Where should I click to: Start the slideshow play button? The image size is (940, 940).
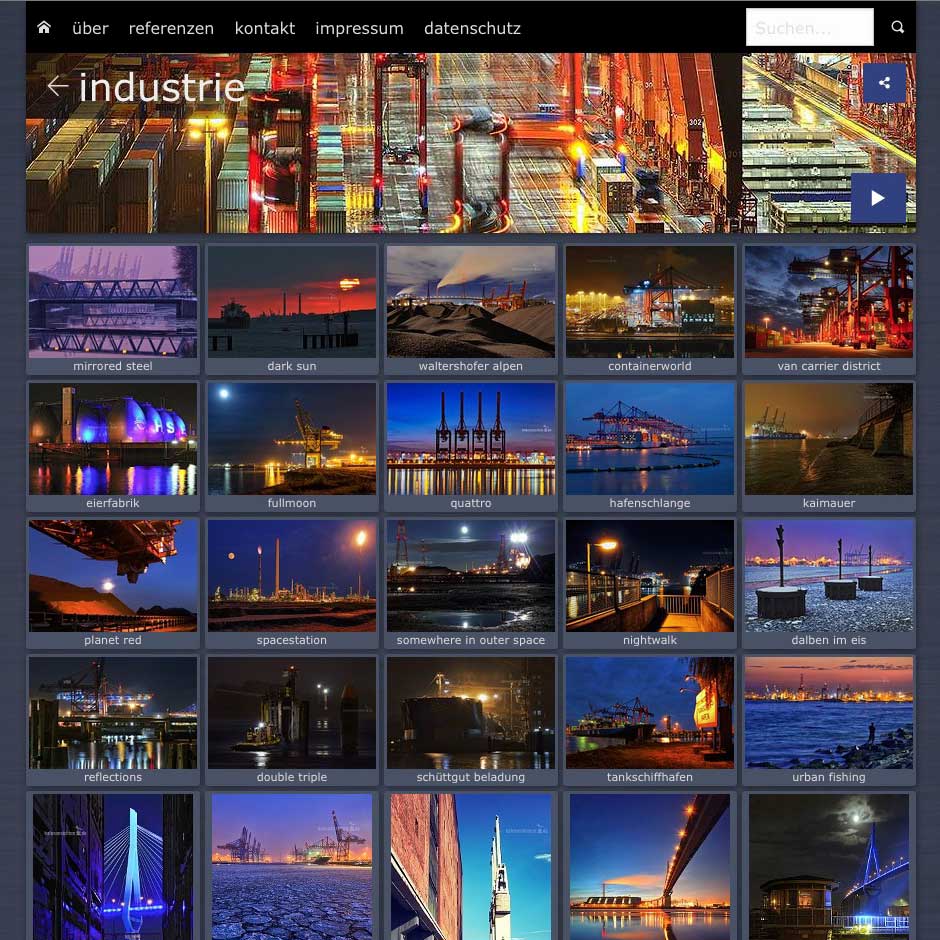point(878,198)
